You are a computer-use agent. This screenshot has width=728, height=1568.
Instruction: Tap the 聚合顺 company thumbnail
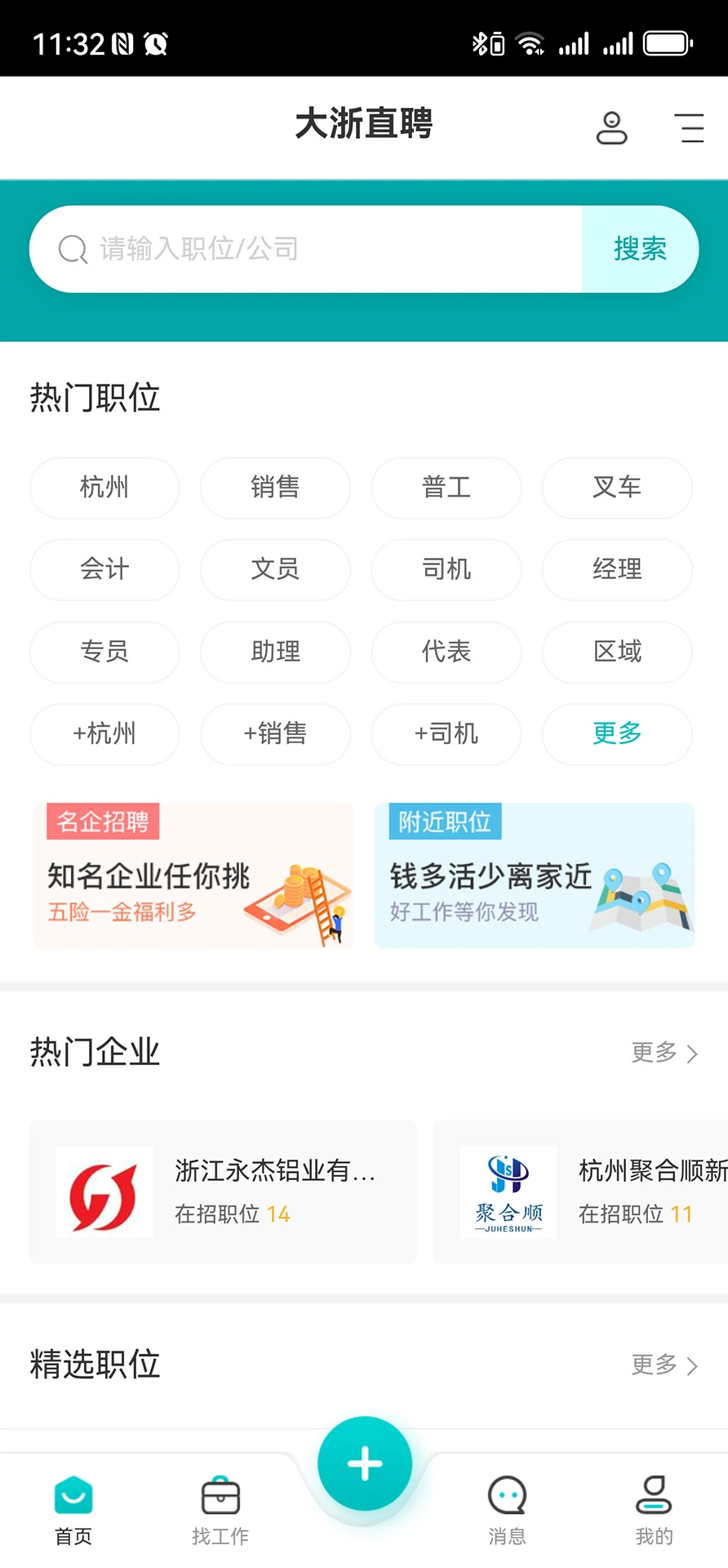click(x=508, y=1192)
